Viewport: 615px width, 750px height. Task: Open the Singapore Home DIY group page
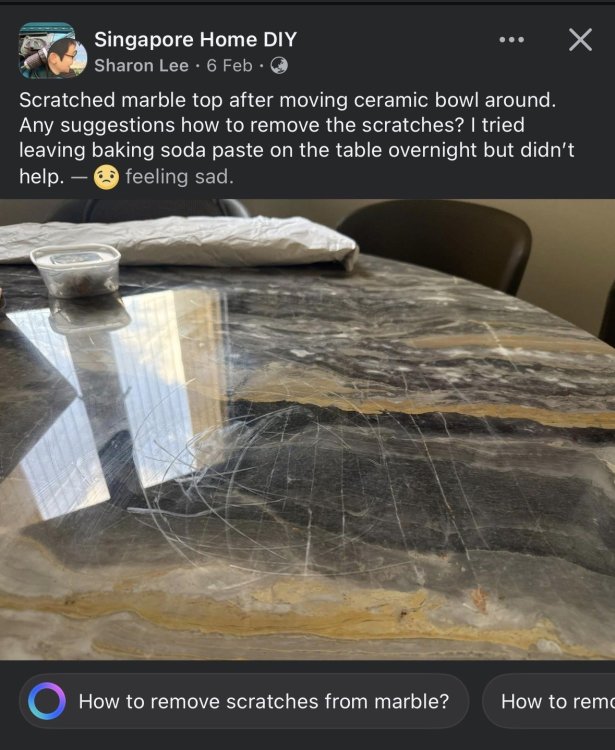195,40
